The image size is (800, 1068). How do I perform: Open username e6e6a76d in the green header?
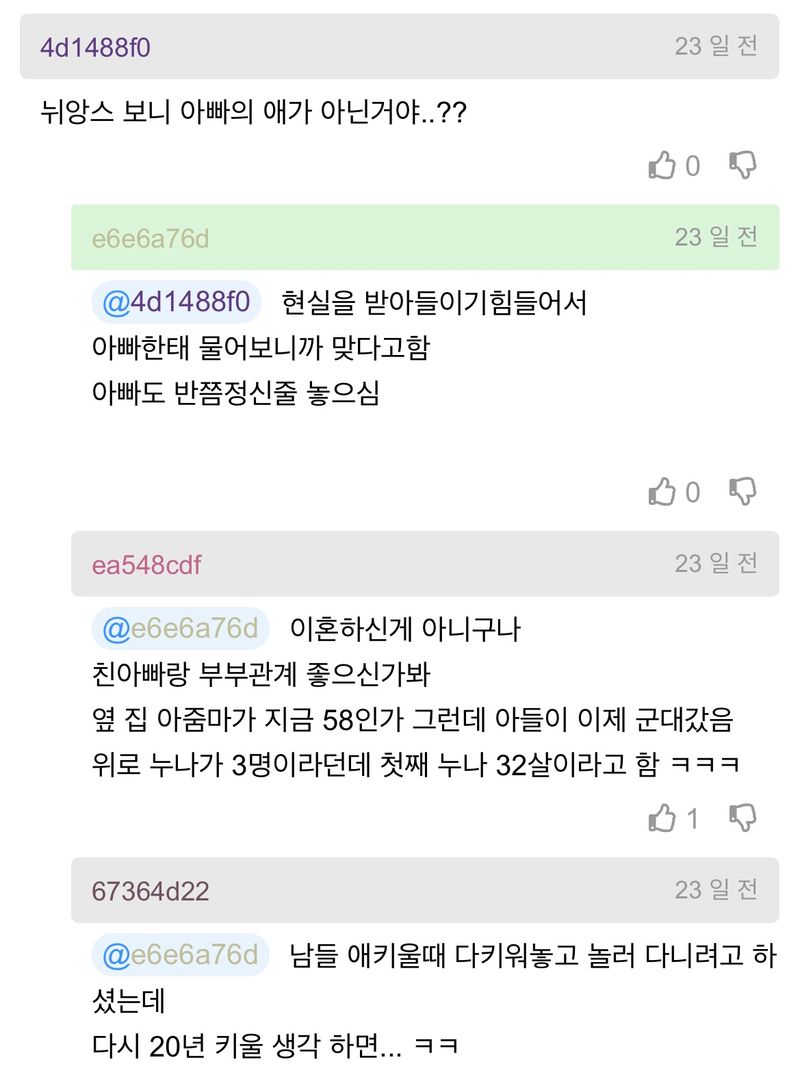pos(150,239)
